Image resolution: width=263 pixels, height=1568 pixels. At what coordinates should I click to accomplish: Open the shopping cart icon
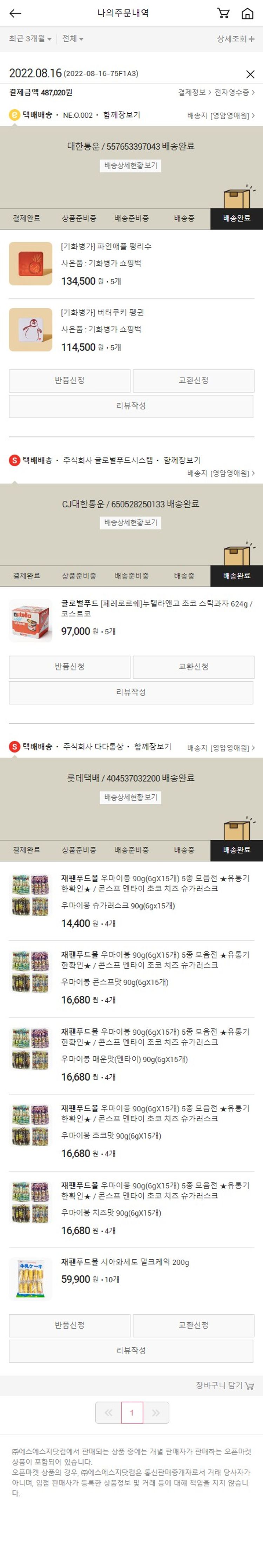point(223,13)
